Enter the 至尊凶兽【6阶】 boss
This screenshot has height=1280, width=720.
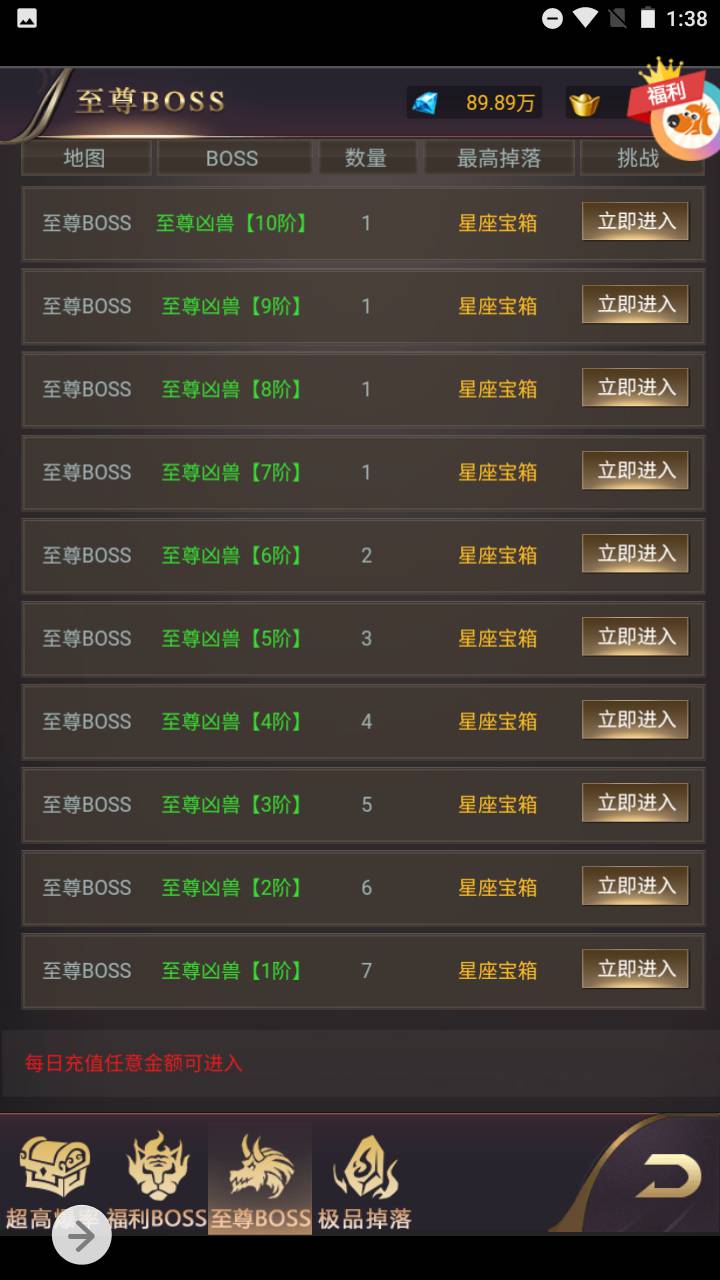635,553
